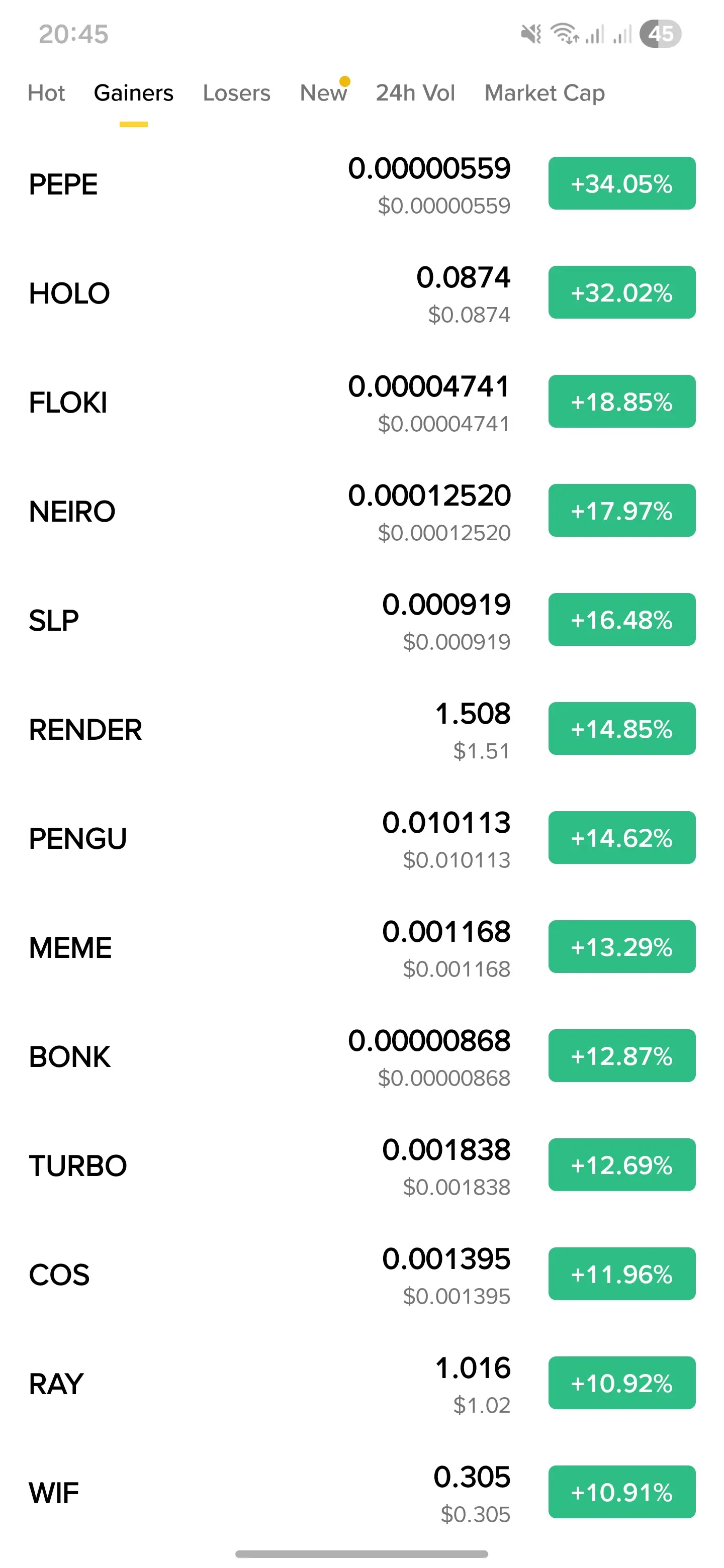Show the Market Cap tab

[x=545, y=93]
